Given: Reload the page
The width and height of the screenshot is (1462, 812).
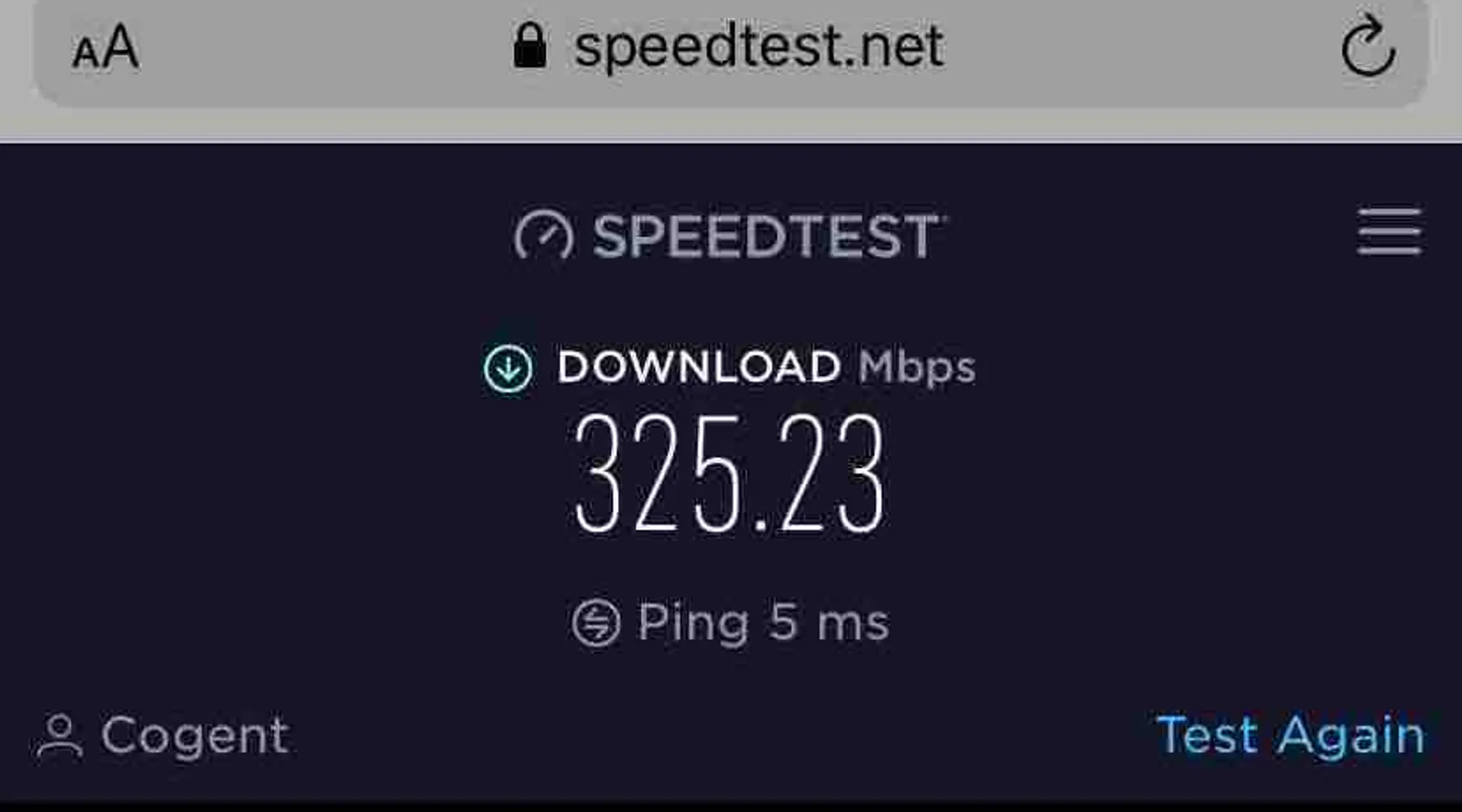Looking at the screenshot, I should pos(1368,47).
